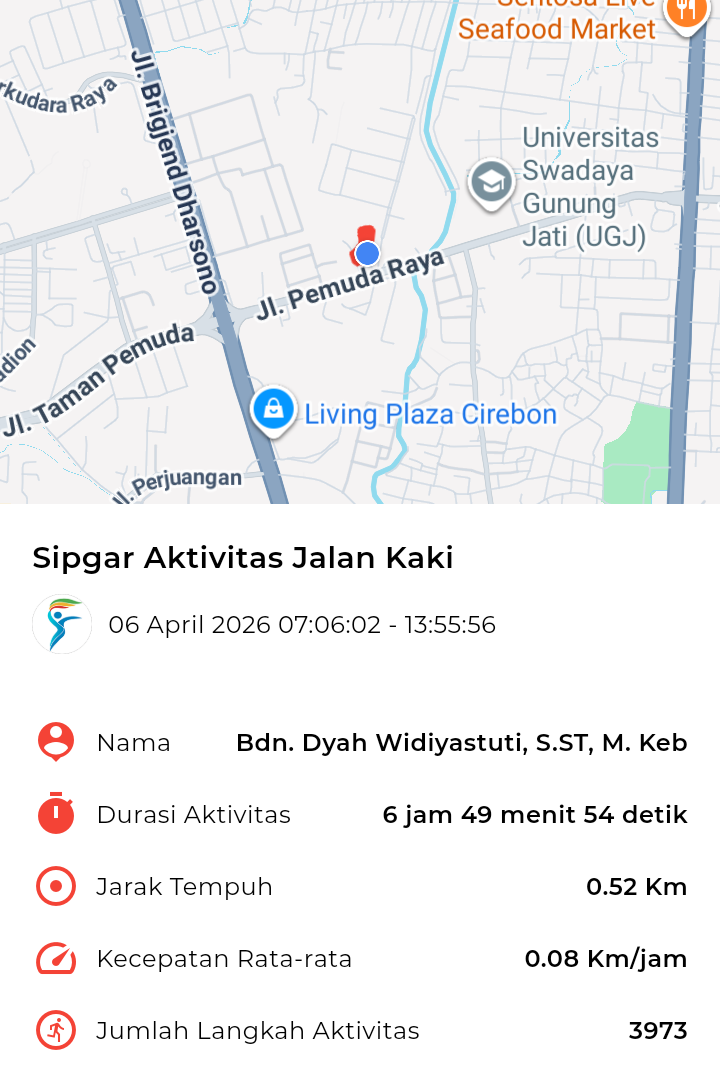
Task: Select the Universitas Swadaya Gunung Jati marker
Action: 491,183
